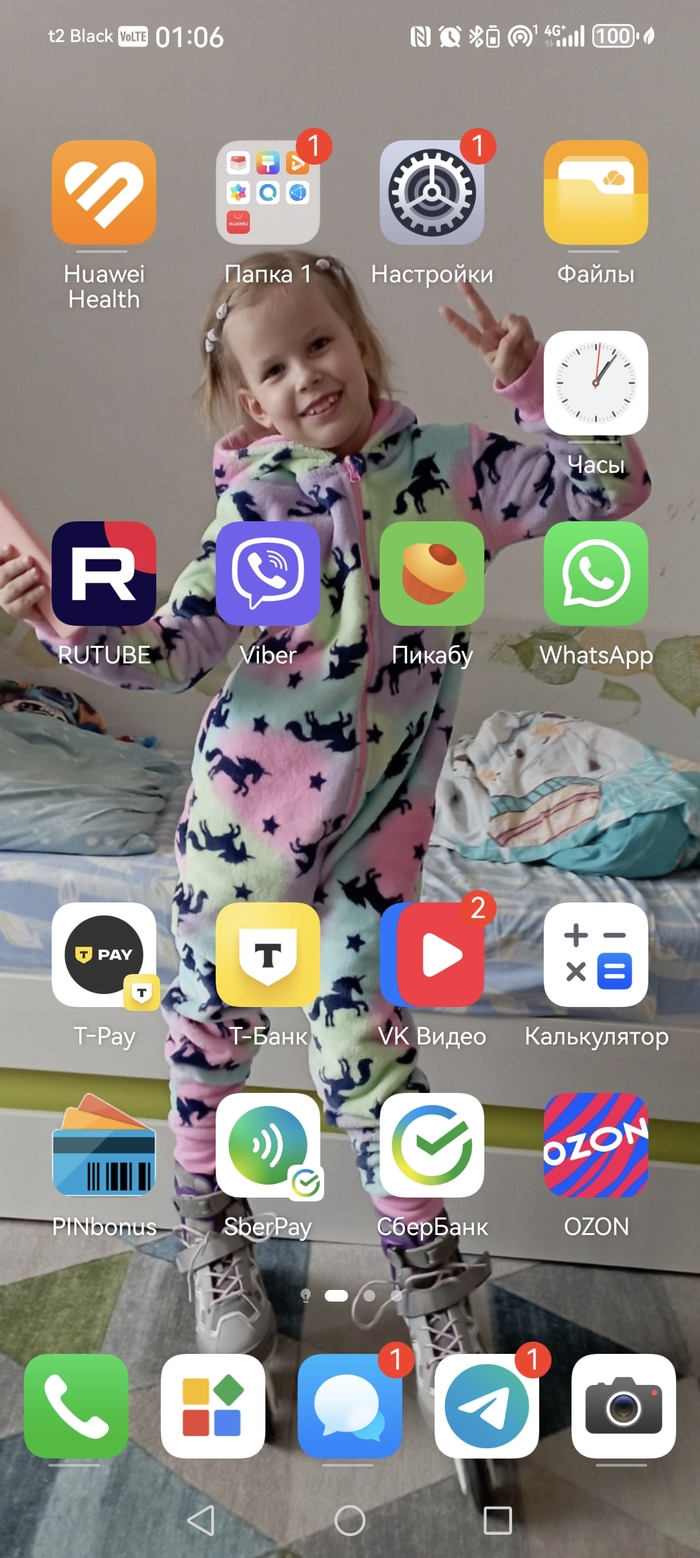Open PINbonus cards app
700x1558 pixels.
[x=104, y=1145]
